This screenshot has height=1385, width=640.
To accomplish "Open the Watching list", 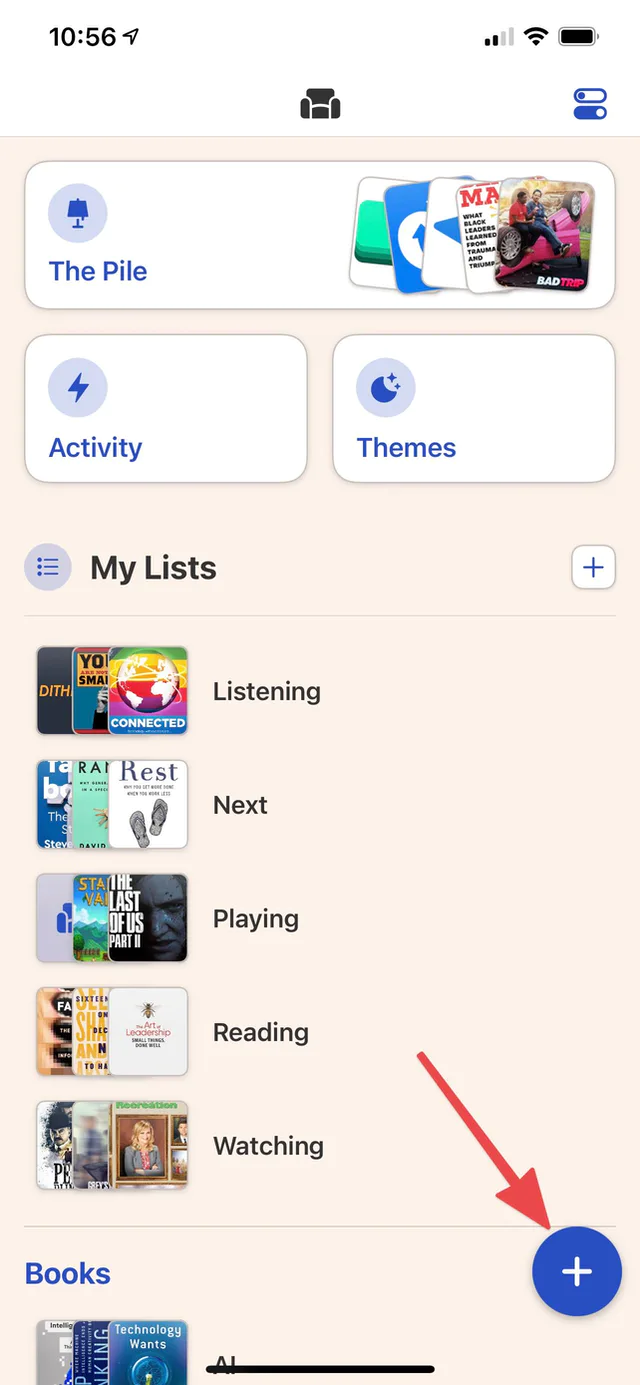I will click(320, 1146).
